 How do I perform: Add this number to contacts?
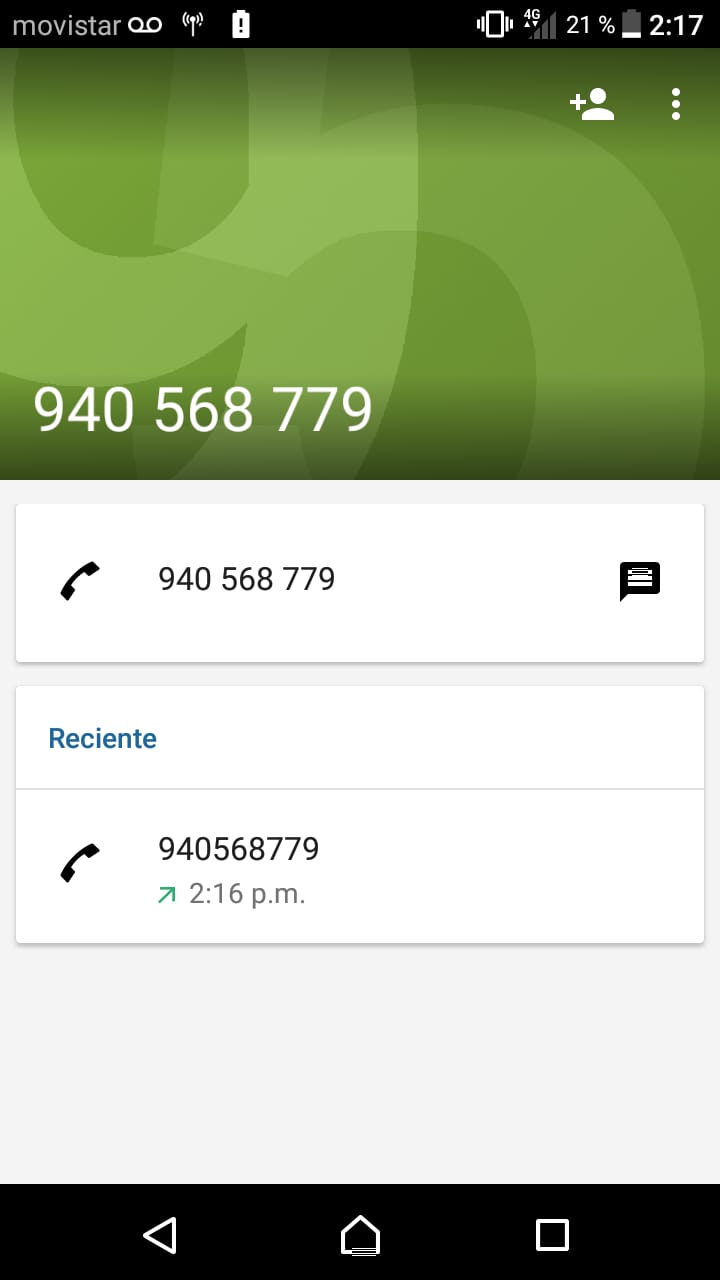[x=592, y=104]
